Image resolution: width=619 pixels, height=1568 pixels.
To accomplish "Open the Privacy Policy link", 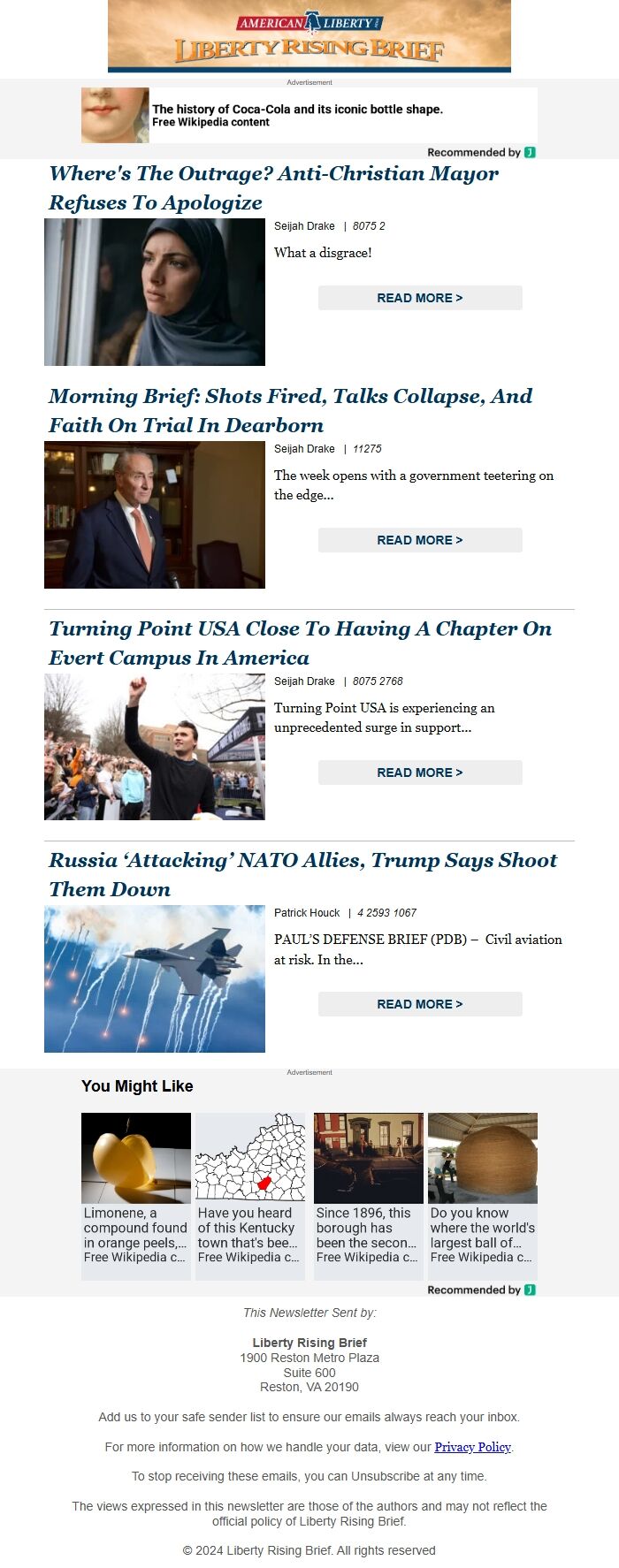I will (x=472, y=1447).
